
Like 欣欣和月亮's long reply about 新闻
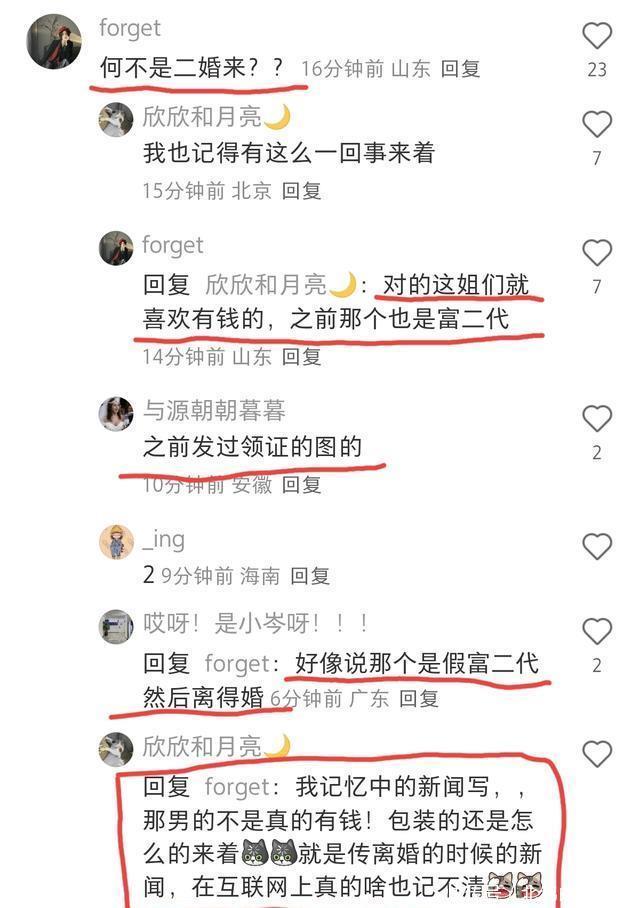597,754
